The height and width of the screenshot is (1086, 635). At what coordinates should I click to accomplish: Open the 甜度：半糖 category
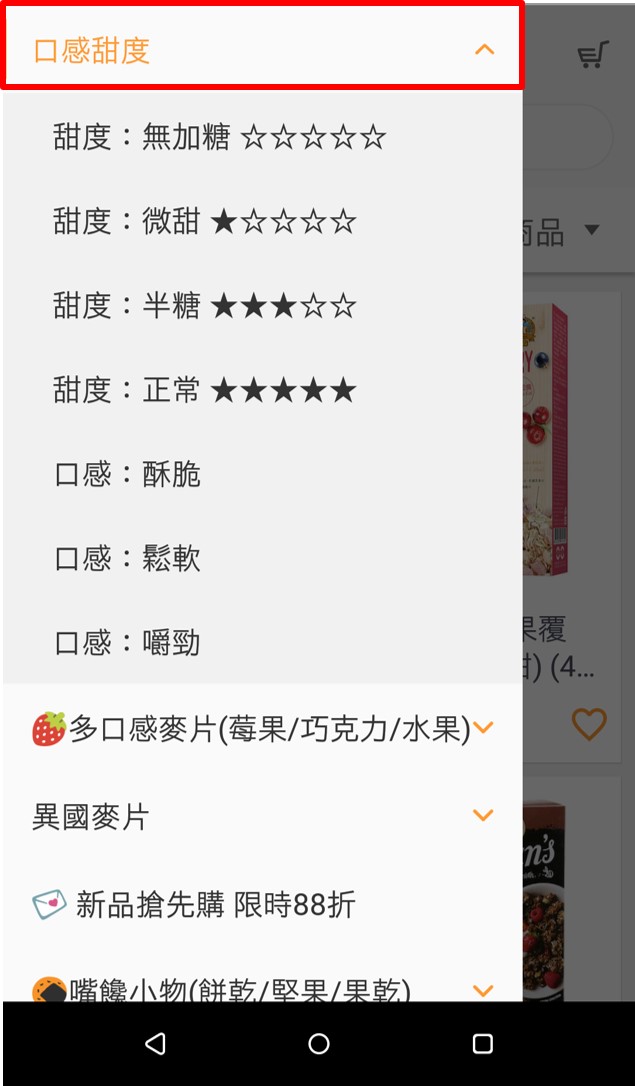click(262, 305)
